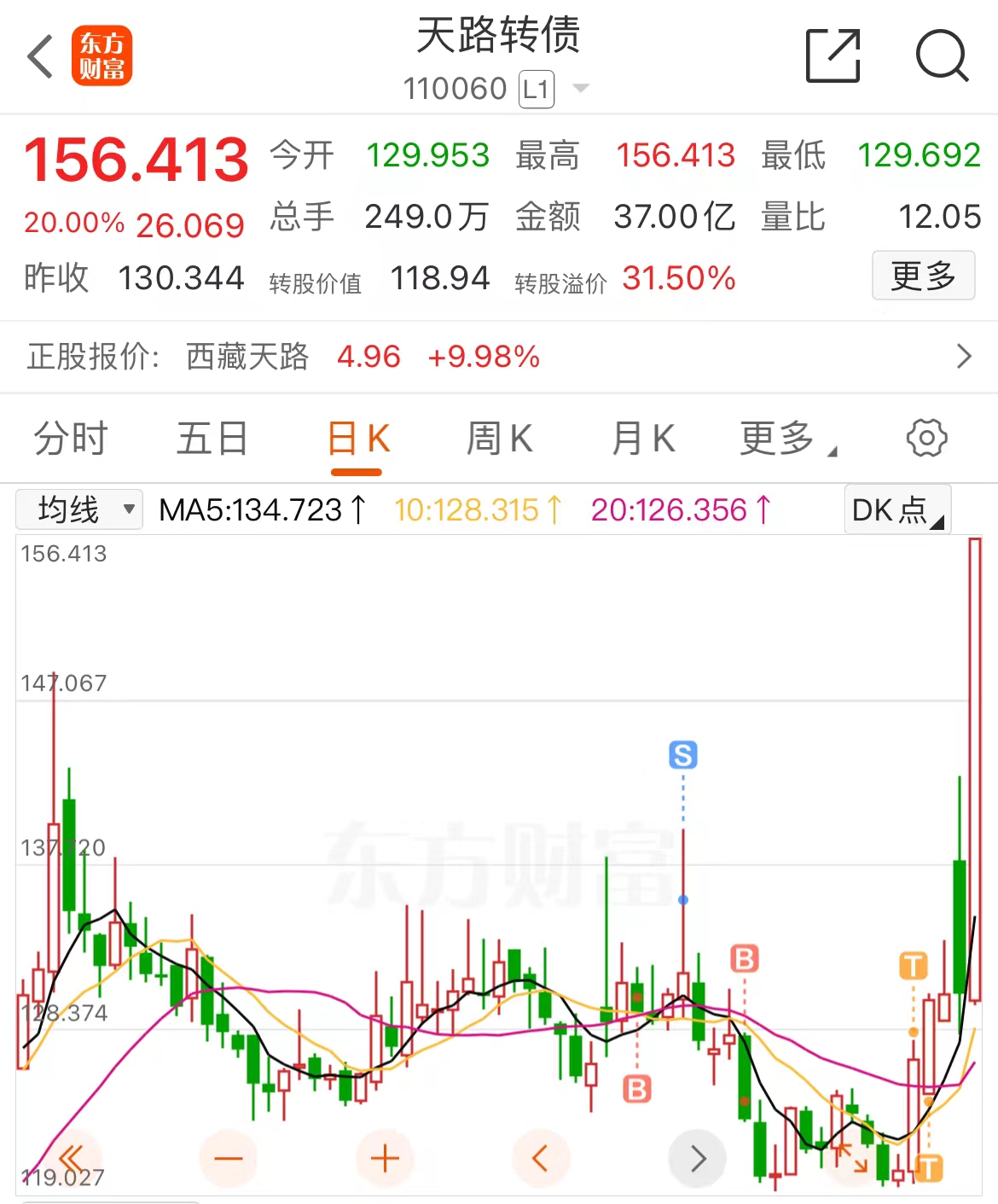Select the 日K chart tab

[x=357, y=440]
